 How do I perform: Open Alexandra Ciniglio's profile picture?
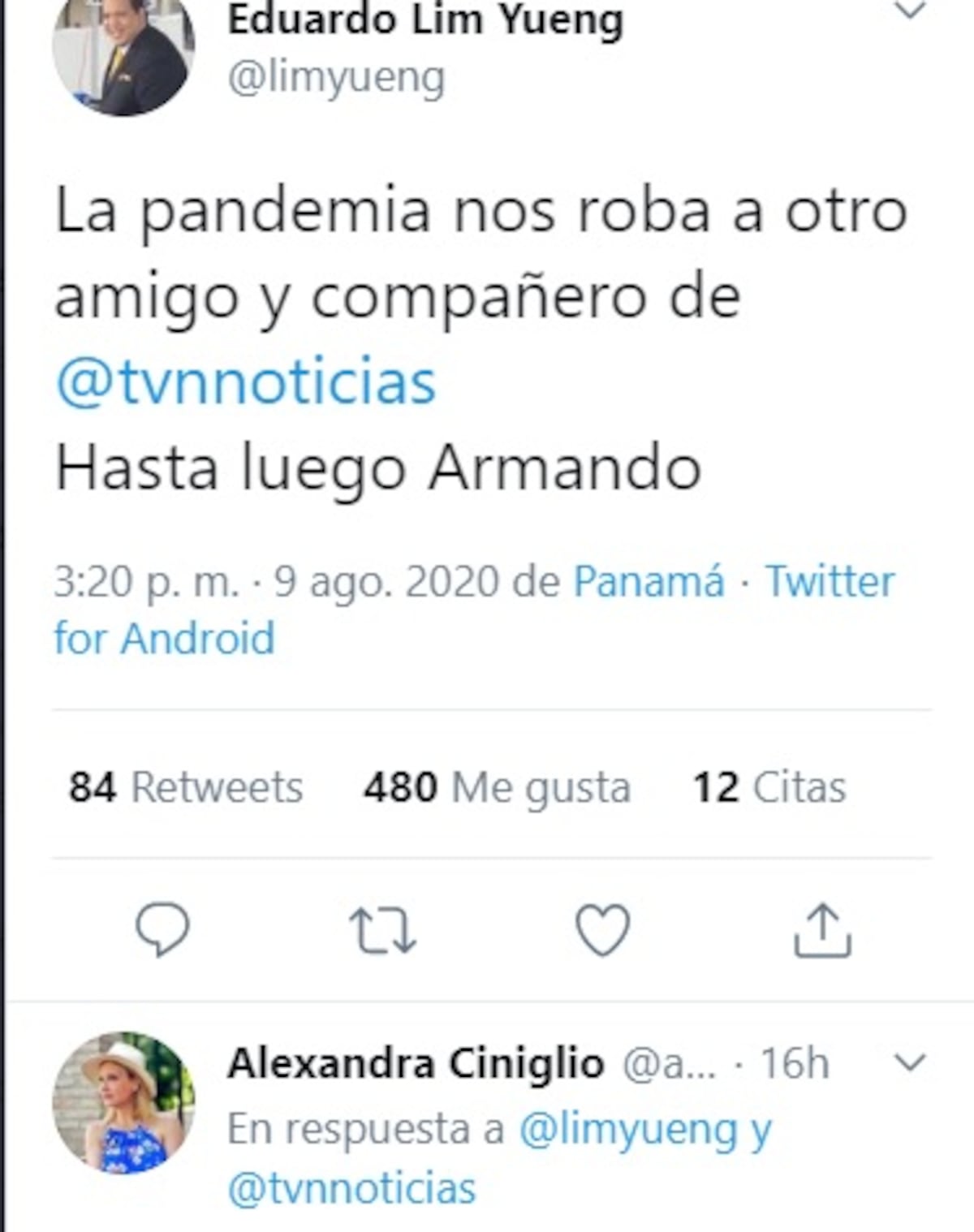(123, 1103)
